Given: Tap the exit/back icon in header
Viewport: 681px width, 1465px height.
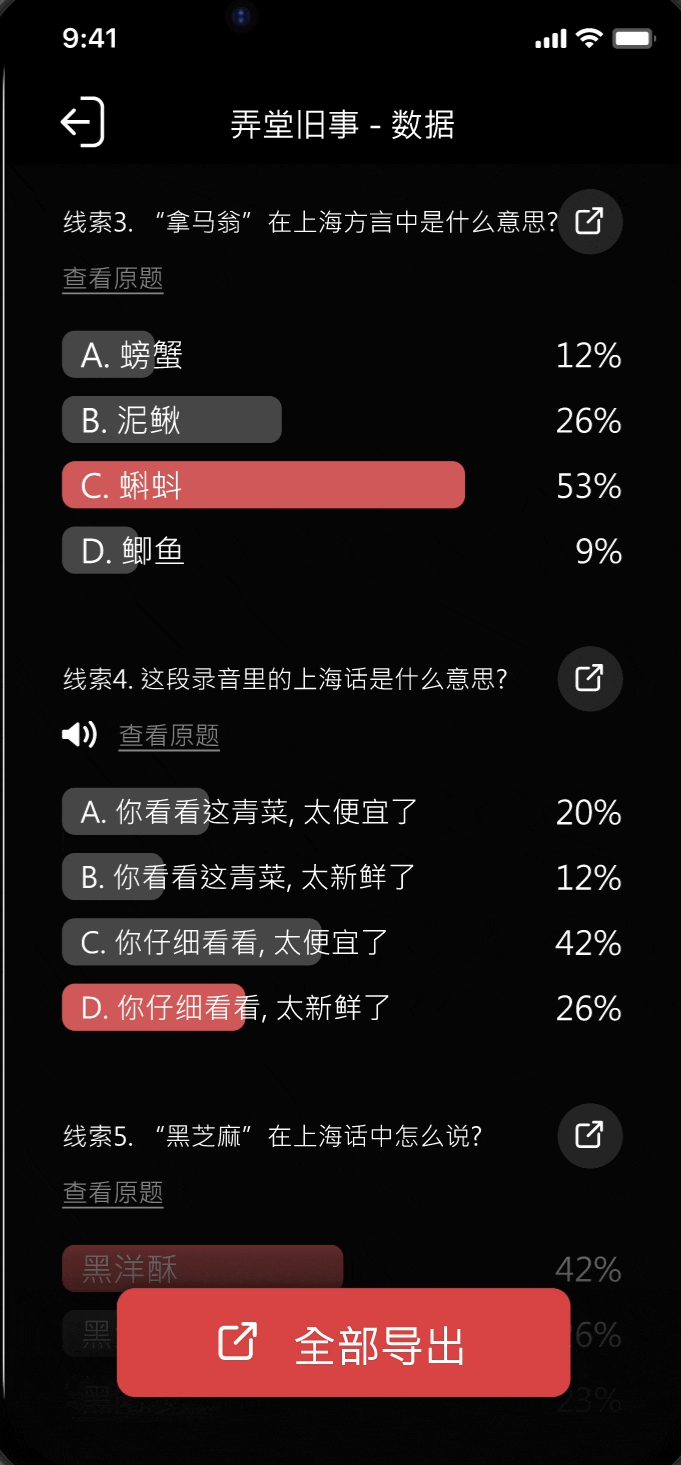Looking at the screenshot, I should [x=83, y=122].
